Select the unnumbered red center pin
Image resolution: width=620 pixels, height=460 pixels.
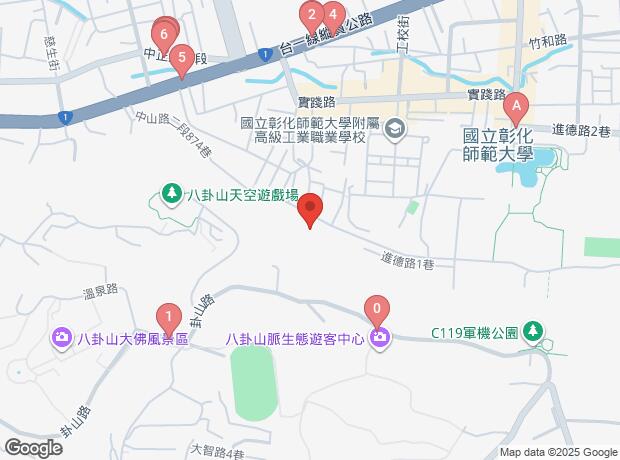pyautogui.click(x=310, y=210)
